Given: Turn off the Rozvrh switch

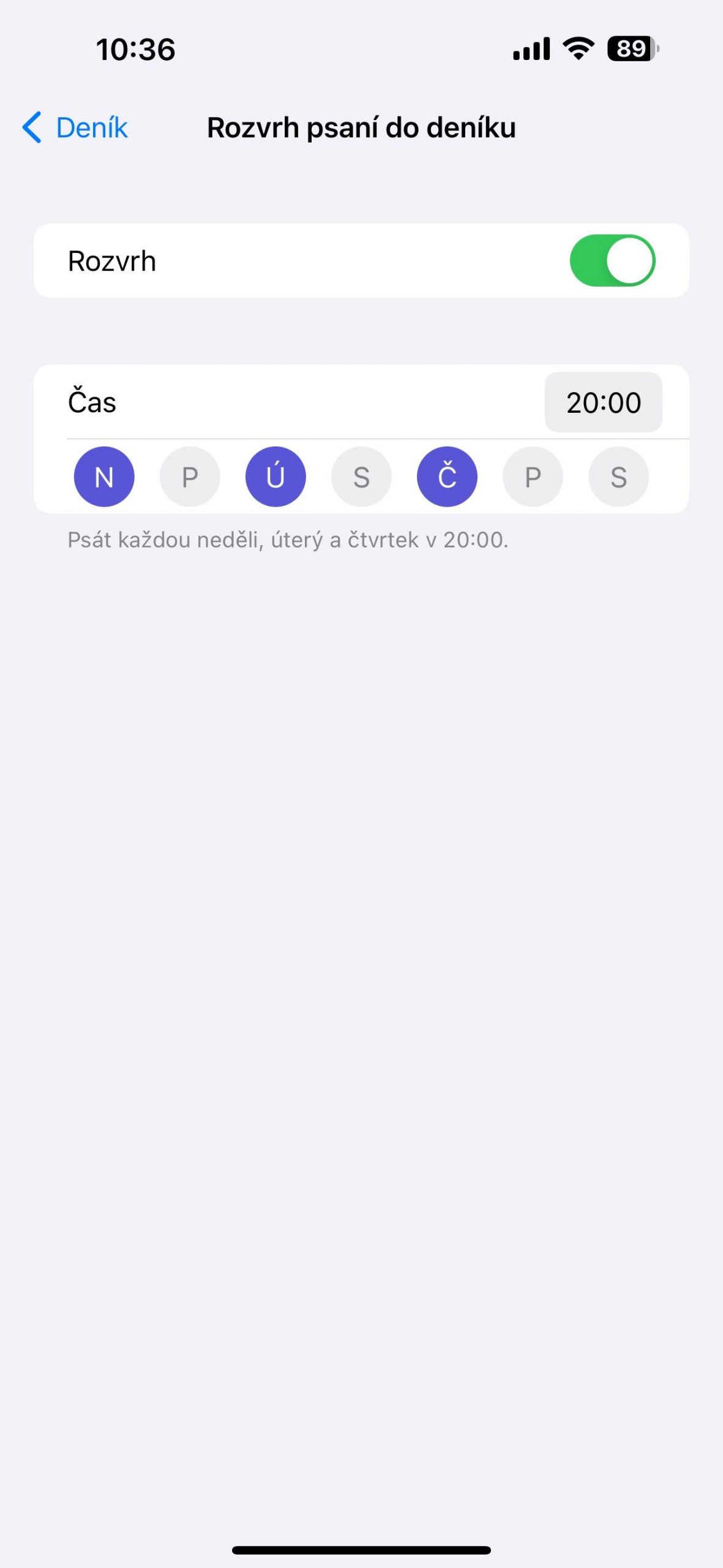Looking at the screenshot, I should click(x=612, y=260).
